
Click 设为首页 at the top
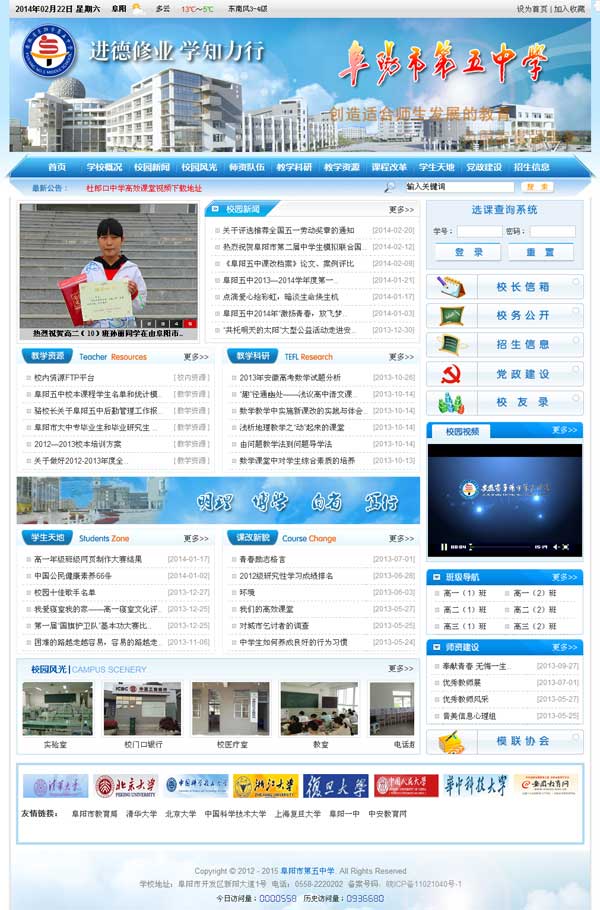point(531,8)
